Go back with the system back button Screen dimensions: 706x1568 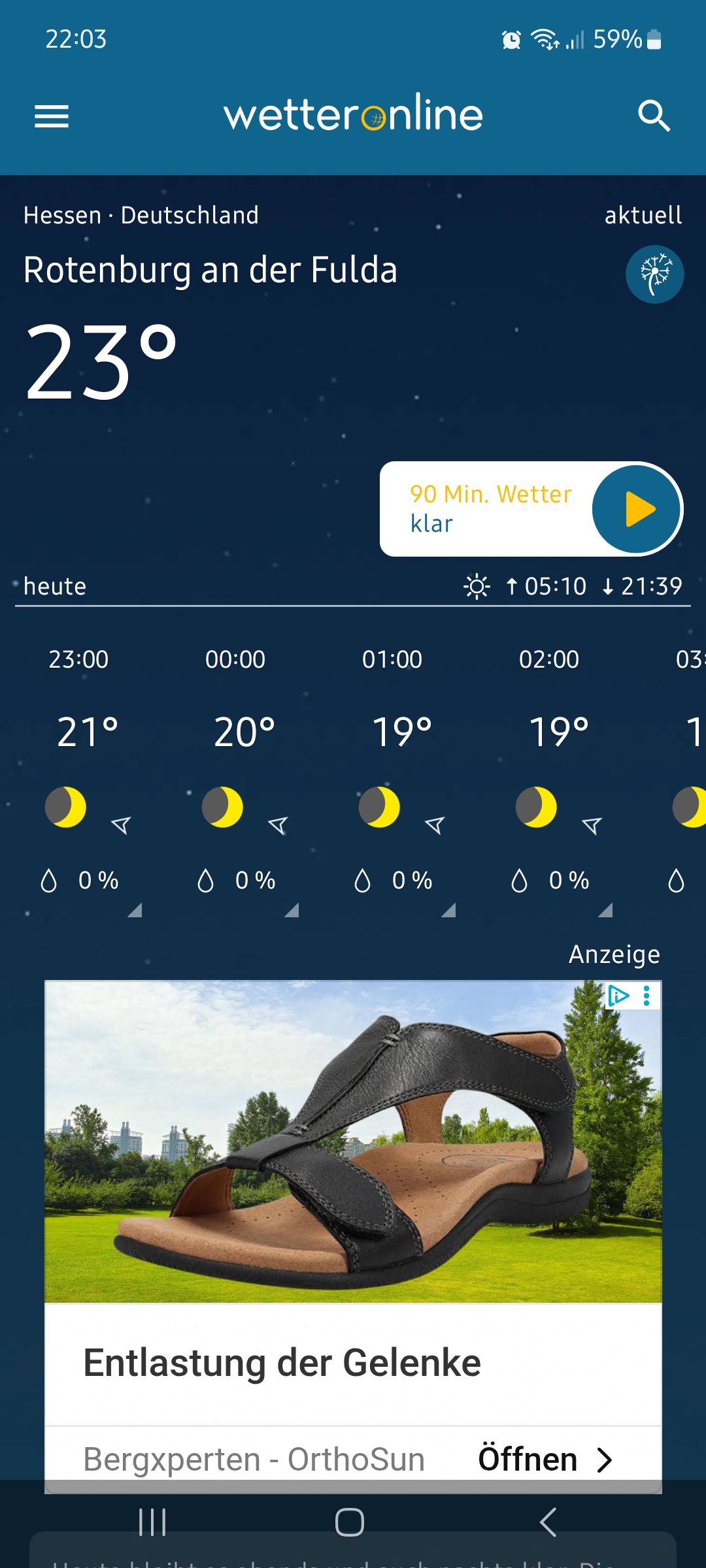pyautogui.click(x=548, y=1522)
